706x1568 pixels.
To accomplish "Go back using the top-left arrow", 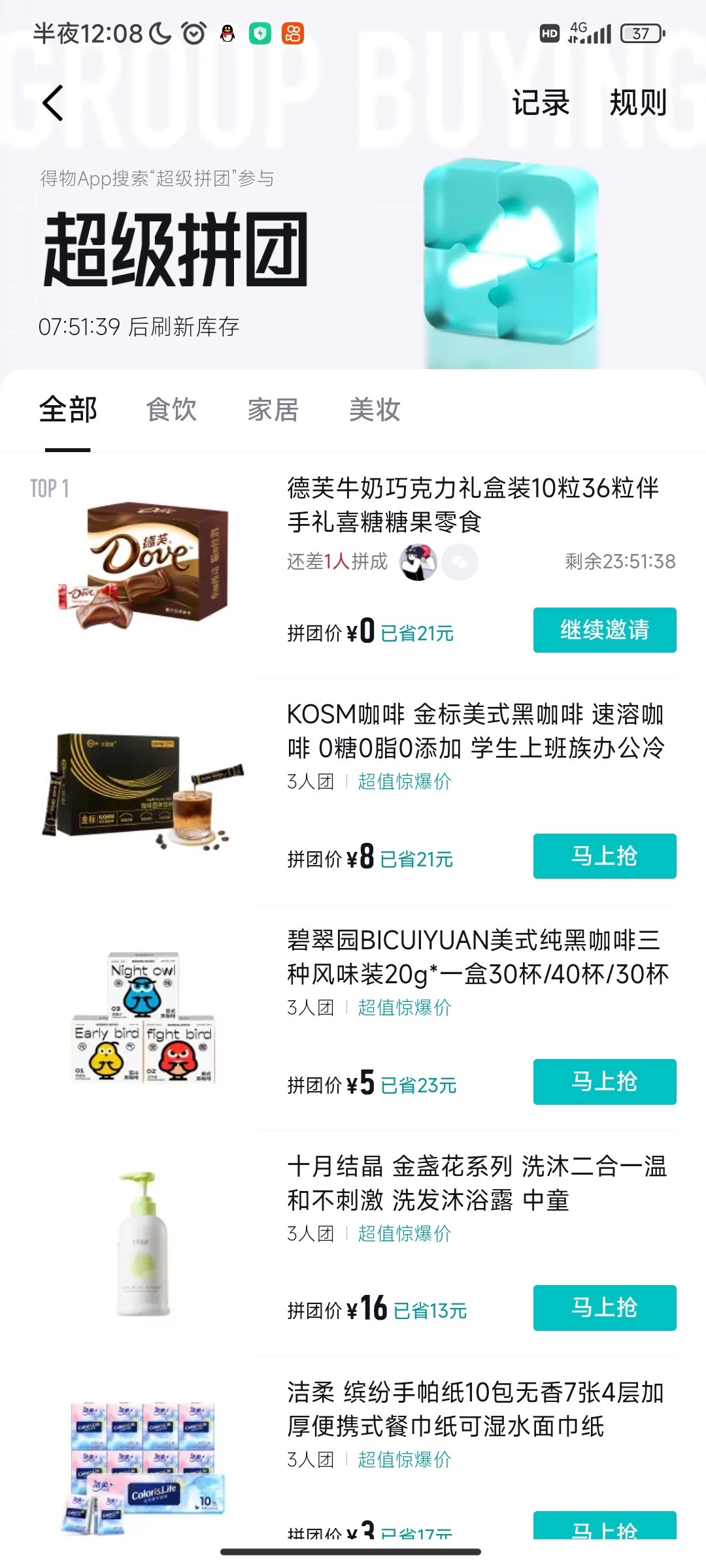I will point(53,103).
